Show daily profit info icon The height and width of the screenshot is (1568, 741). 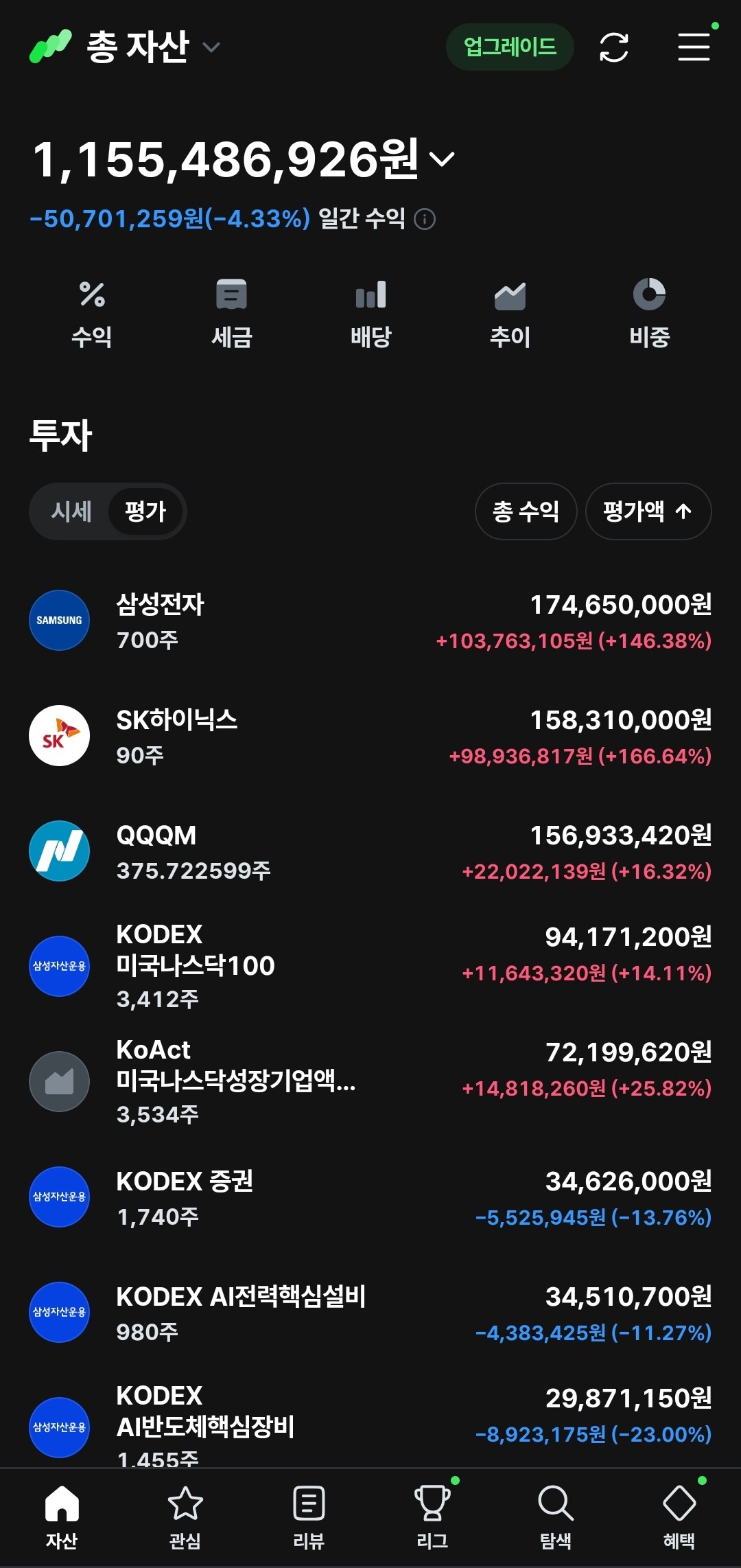pyautogui.click(x=425, y=220)
